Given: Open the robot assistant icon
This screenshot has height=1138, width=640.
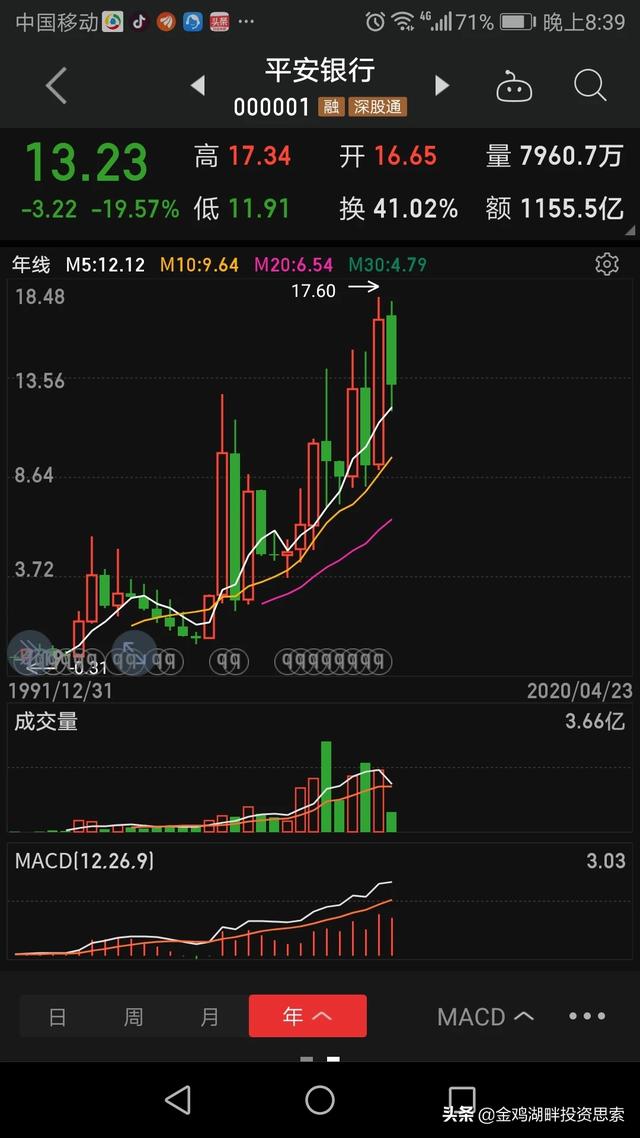Looking at the screenshot, I should [514, 86].
